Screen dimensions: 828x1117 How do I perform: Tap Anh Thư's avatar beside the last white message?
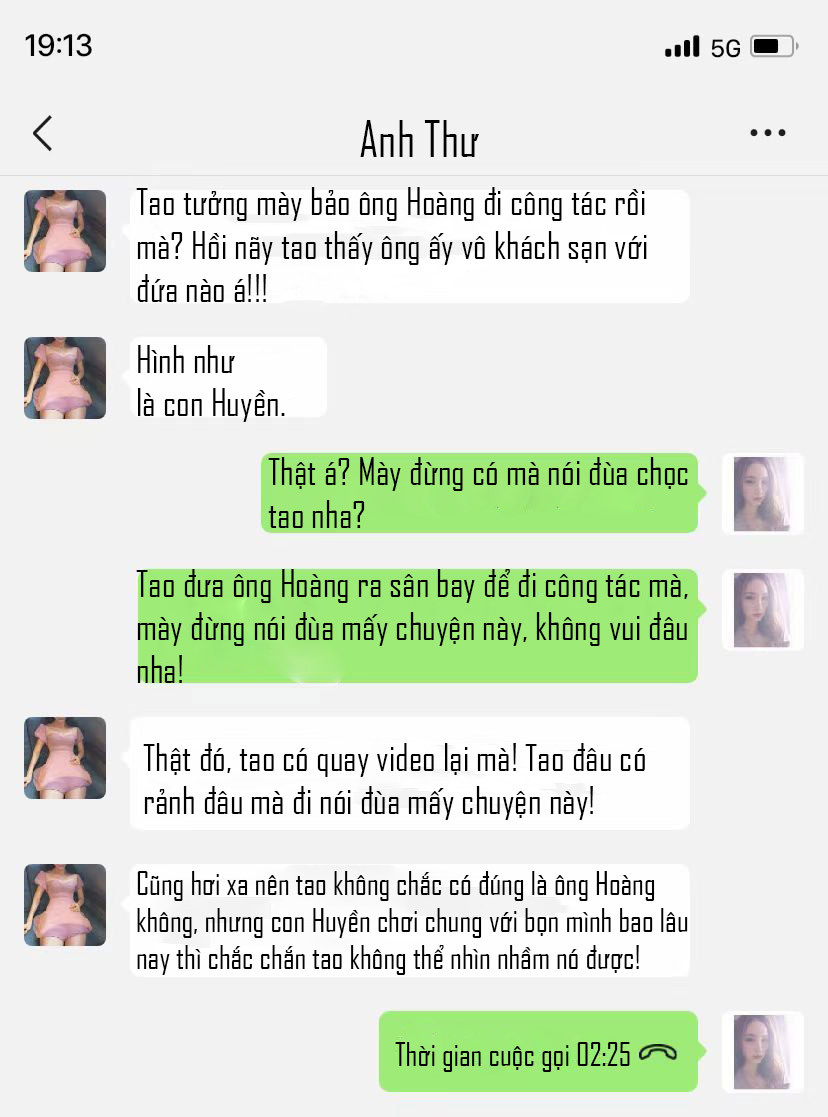[64, 905]
